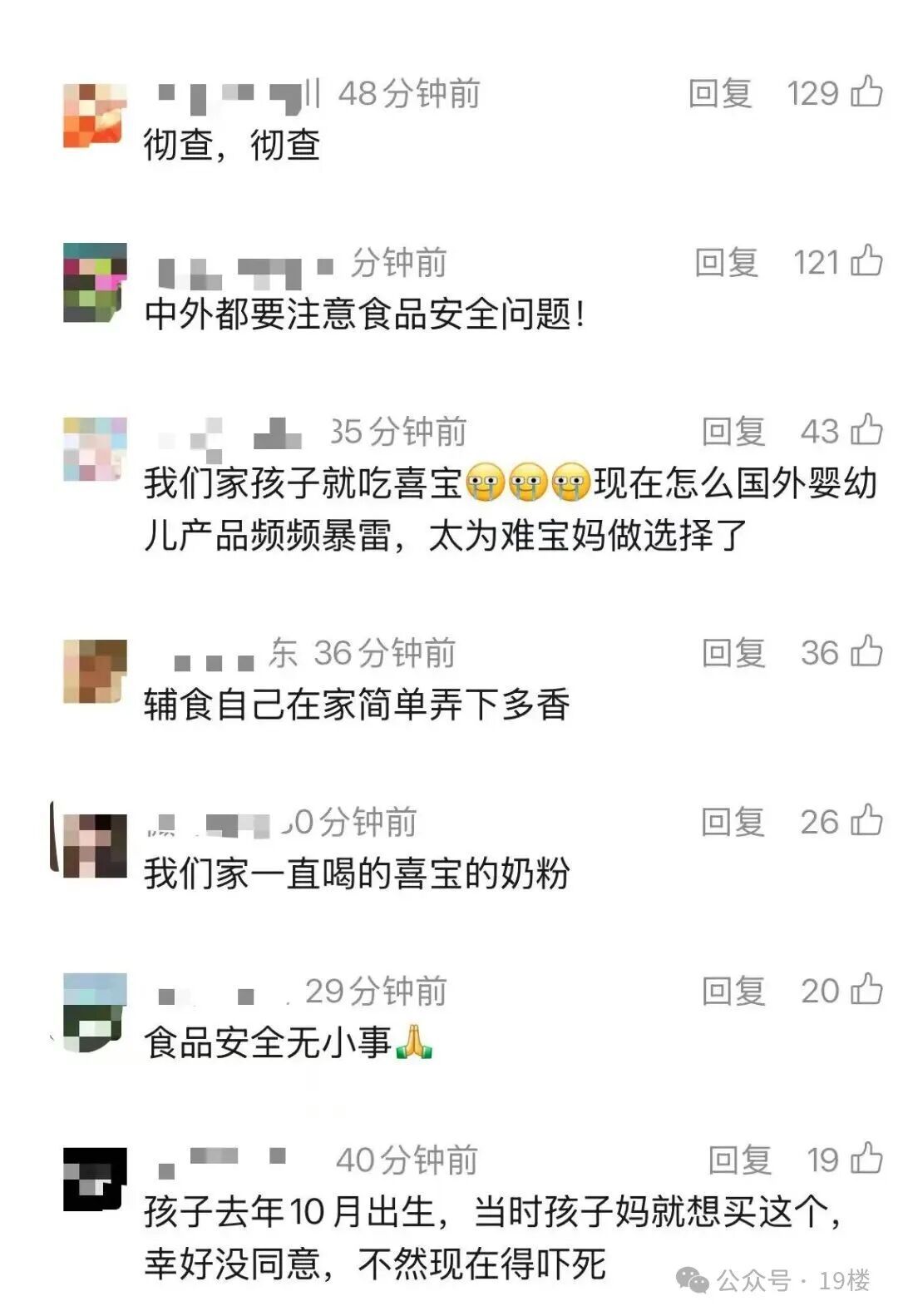Image resolution: width=898 pixels, height=1316 pixels.
Task: Like the comment 孩子去年10月出生
Action: coord(866,1158)
